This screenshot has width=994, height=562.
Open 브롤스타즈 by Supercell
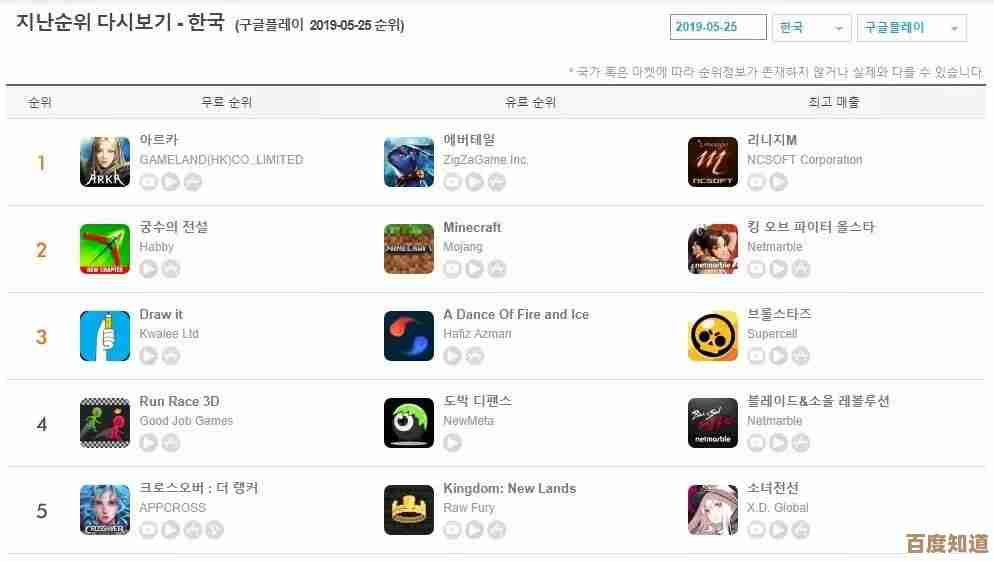779,314
